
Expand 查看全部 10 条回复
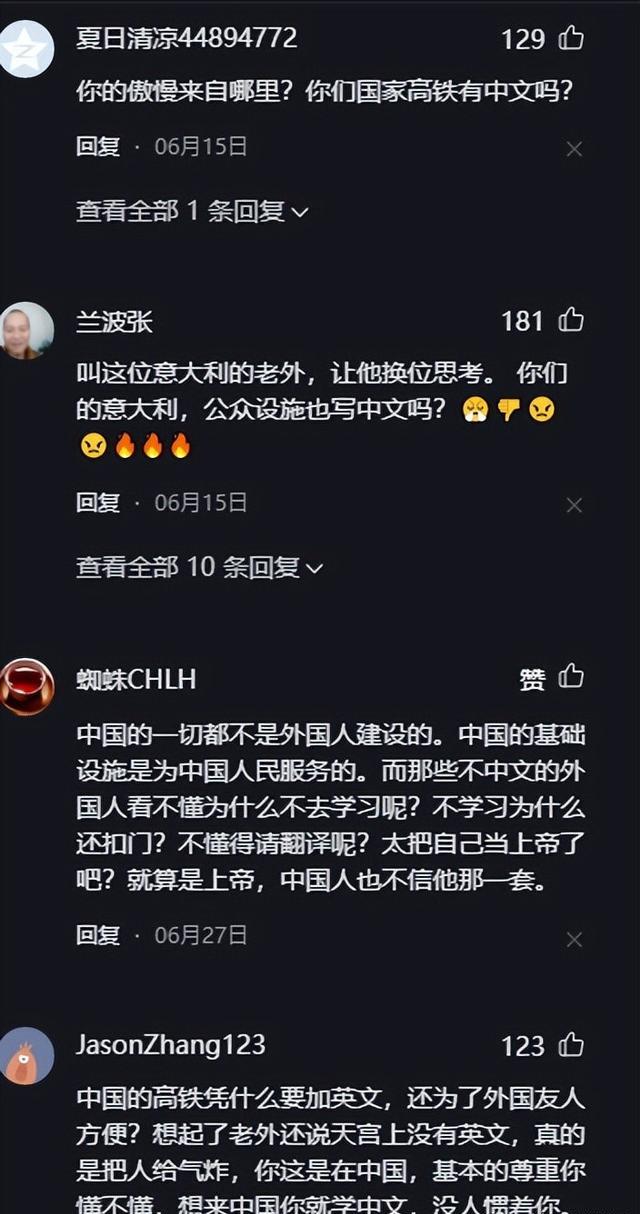click(x=200, y=567)
